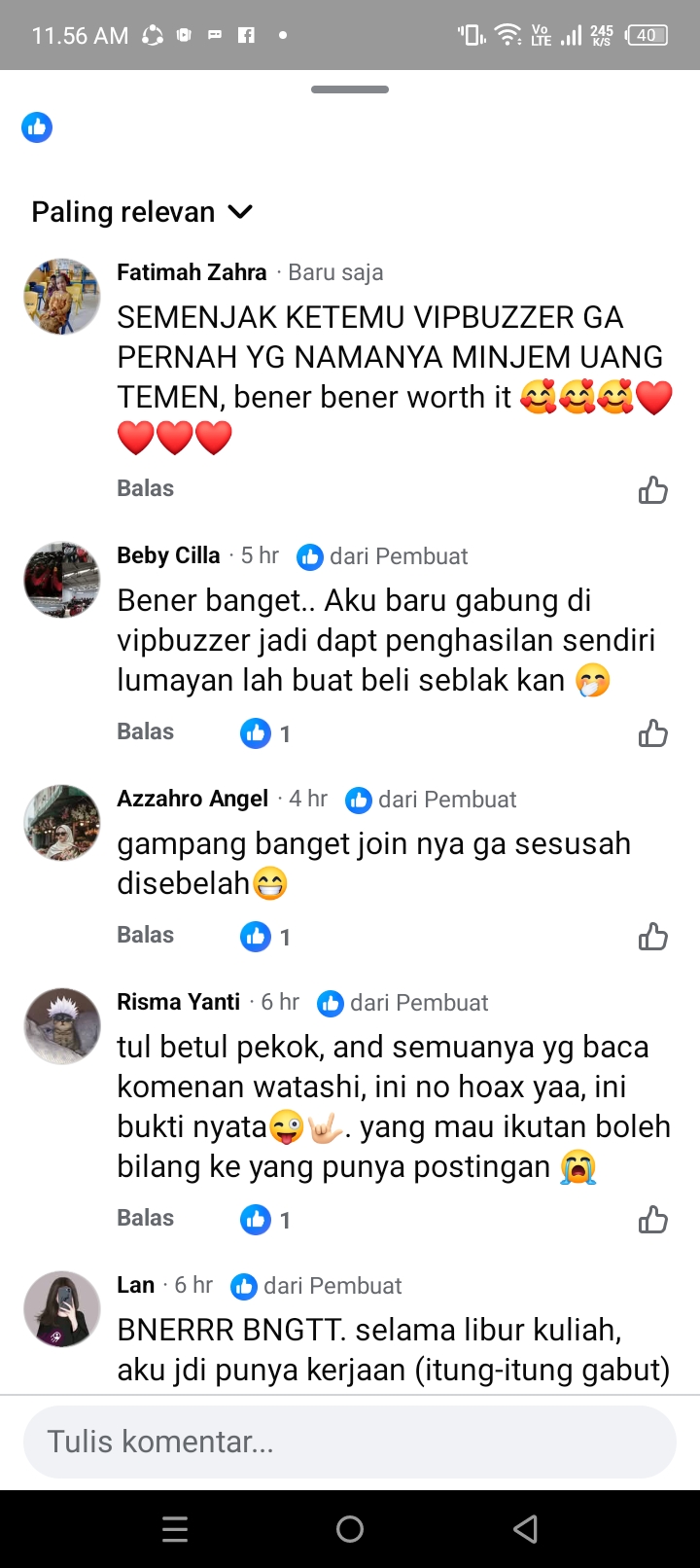Focus the Tulis komentar input field

click(x=350, y=1442)
